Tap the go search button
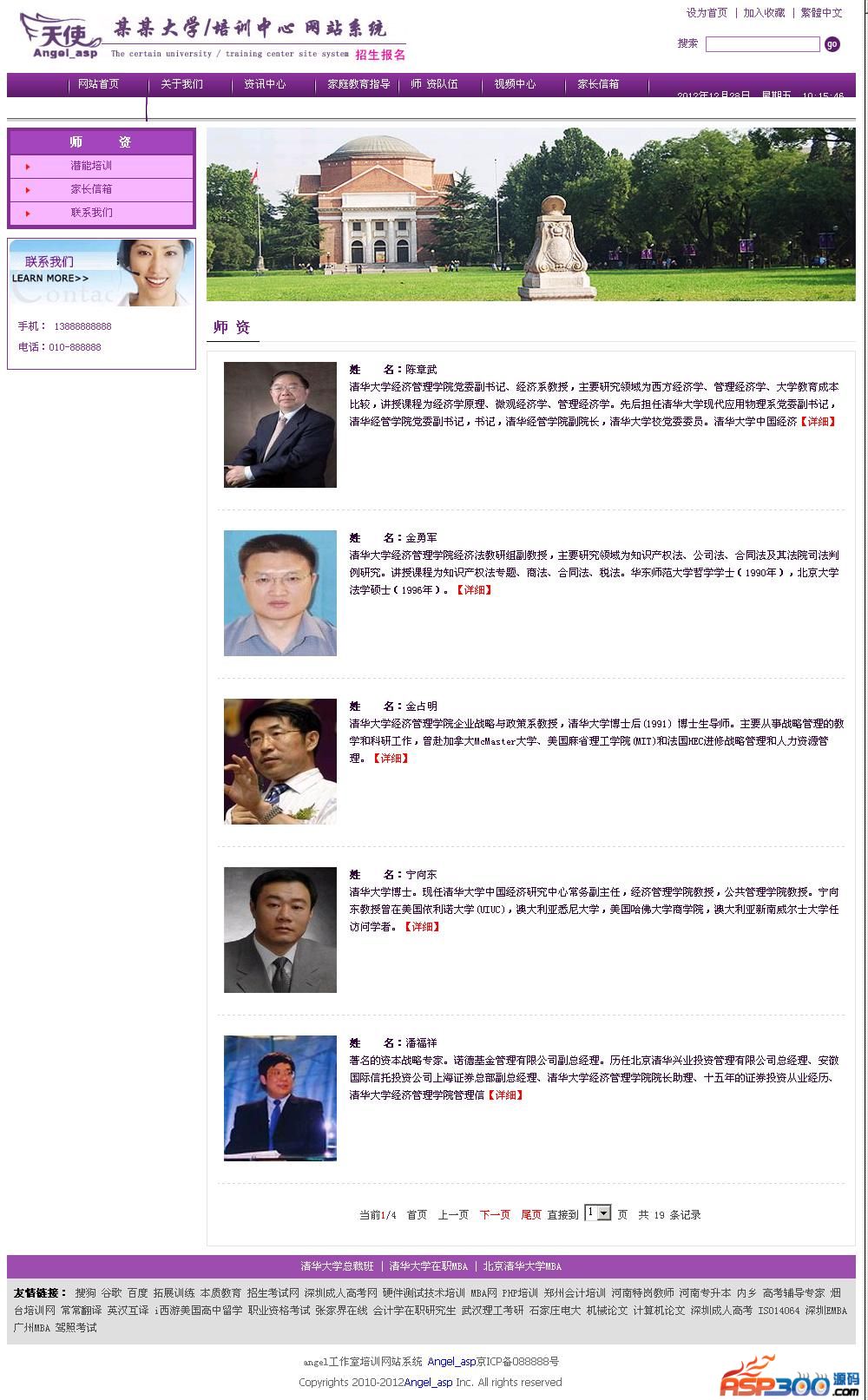Viewport: 868px width, 1400px height. coord(832,44)
